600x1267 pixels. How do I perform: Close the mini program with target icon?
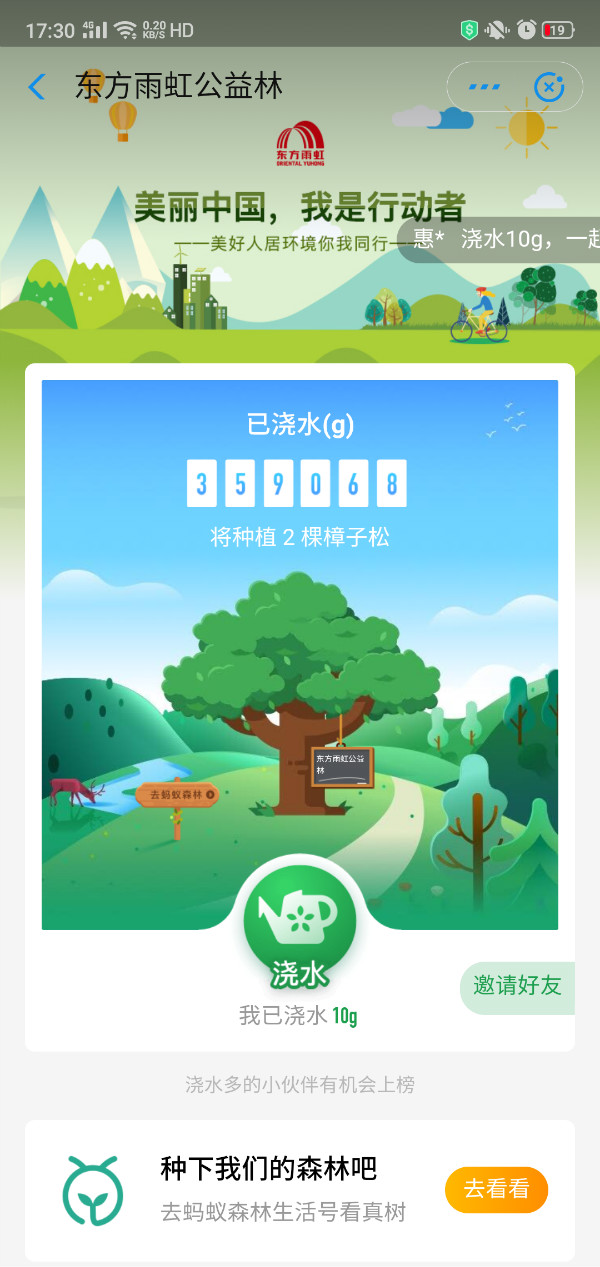tap(549, 87)
